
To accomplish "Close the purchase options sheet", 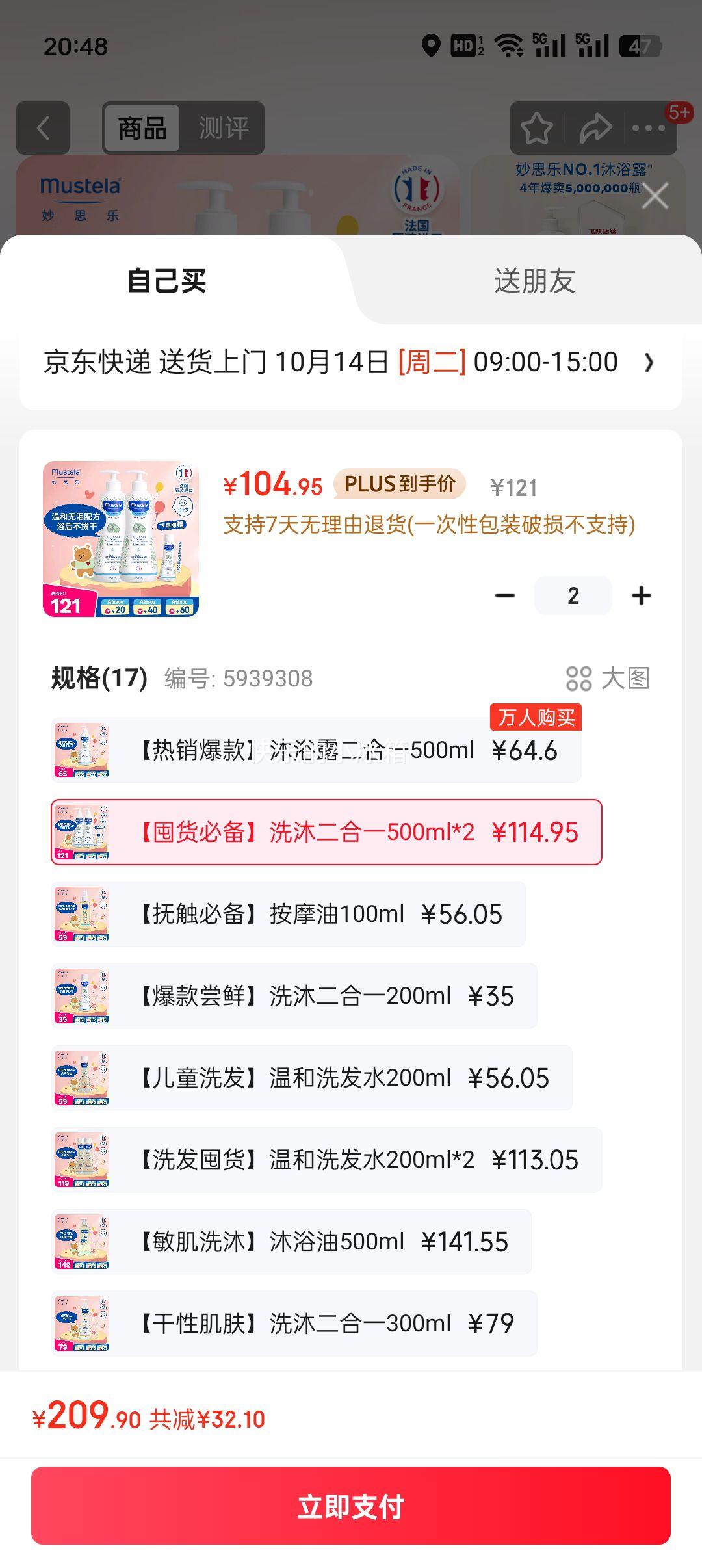I will [x=655, y=196].
